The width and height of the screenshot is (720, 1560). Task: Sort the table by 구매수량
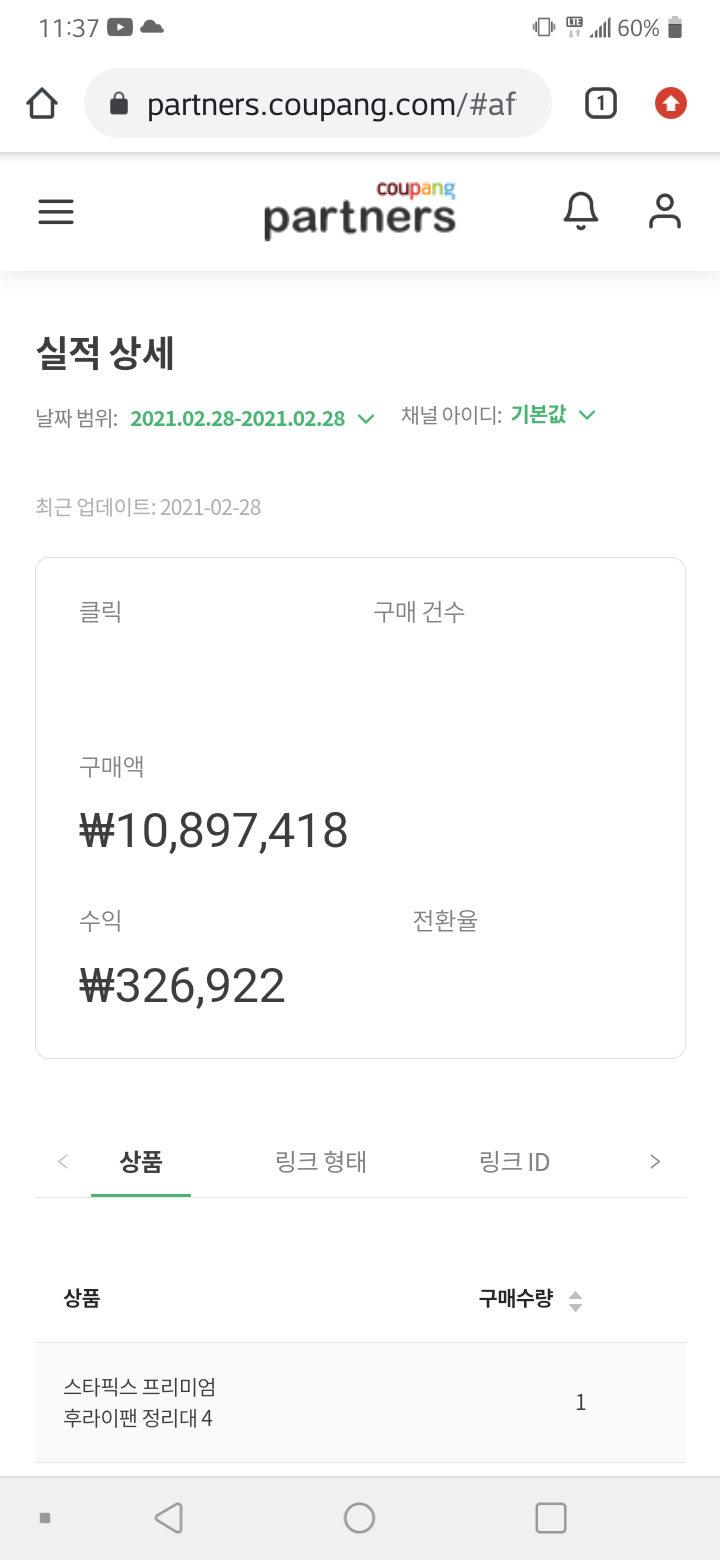[574, 1301]
